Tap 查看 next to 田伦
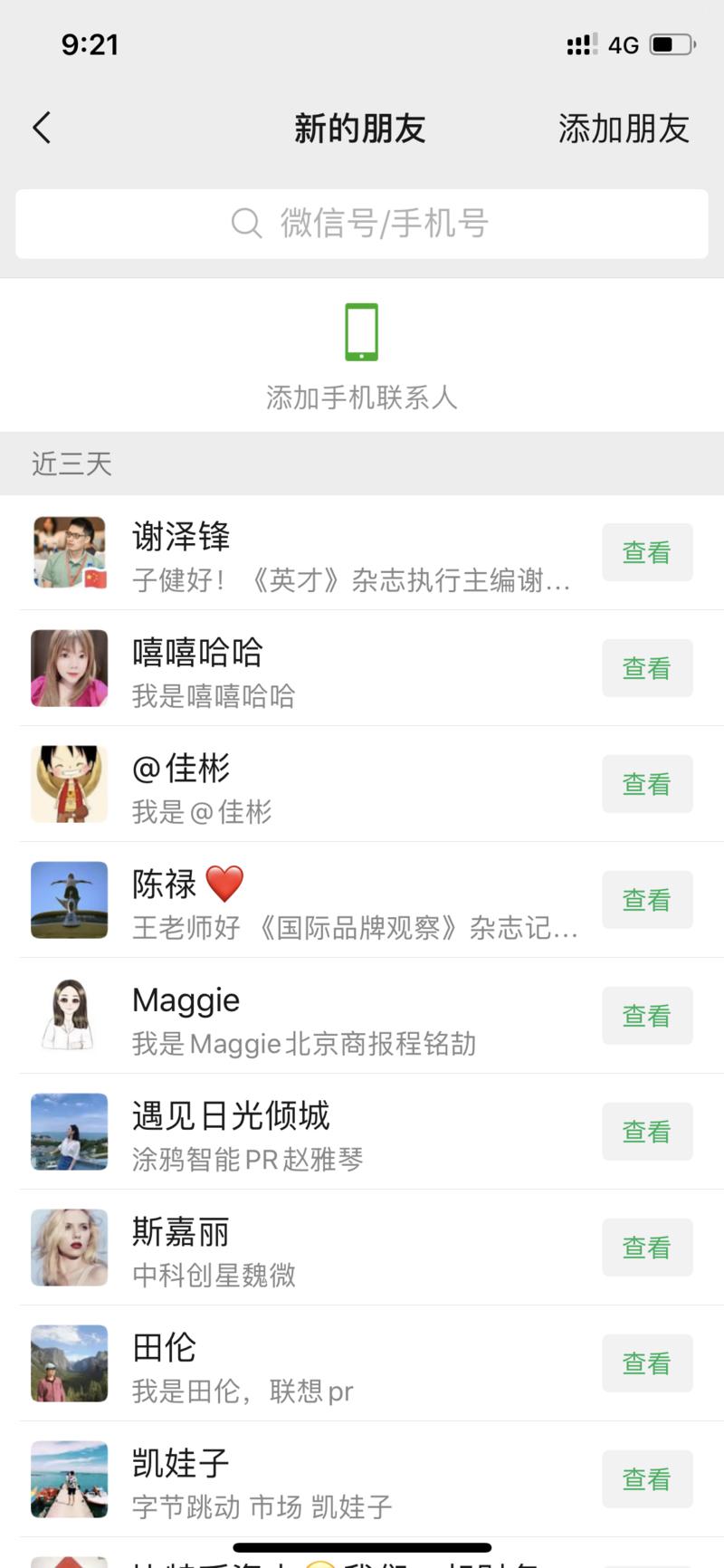This screenshot has width=724, height=1568. pos(647,1363)
